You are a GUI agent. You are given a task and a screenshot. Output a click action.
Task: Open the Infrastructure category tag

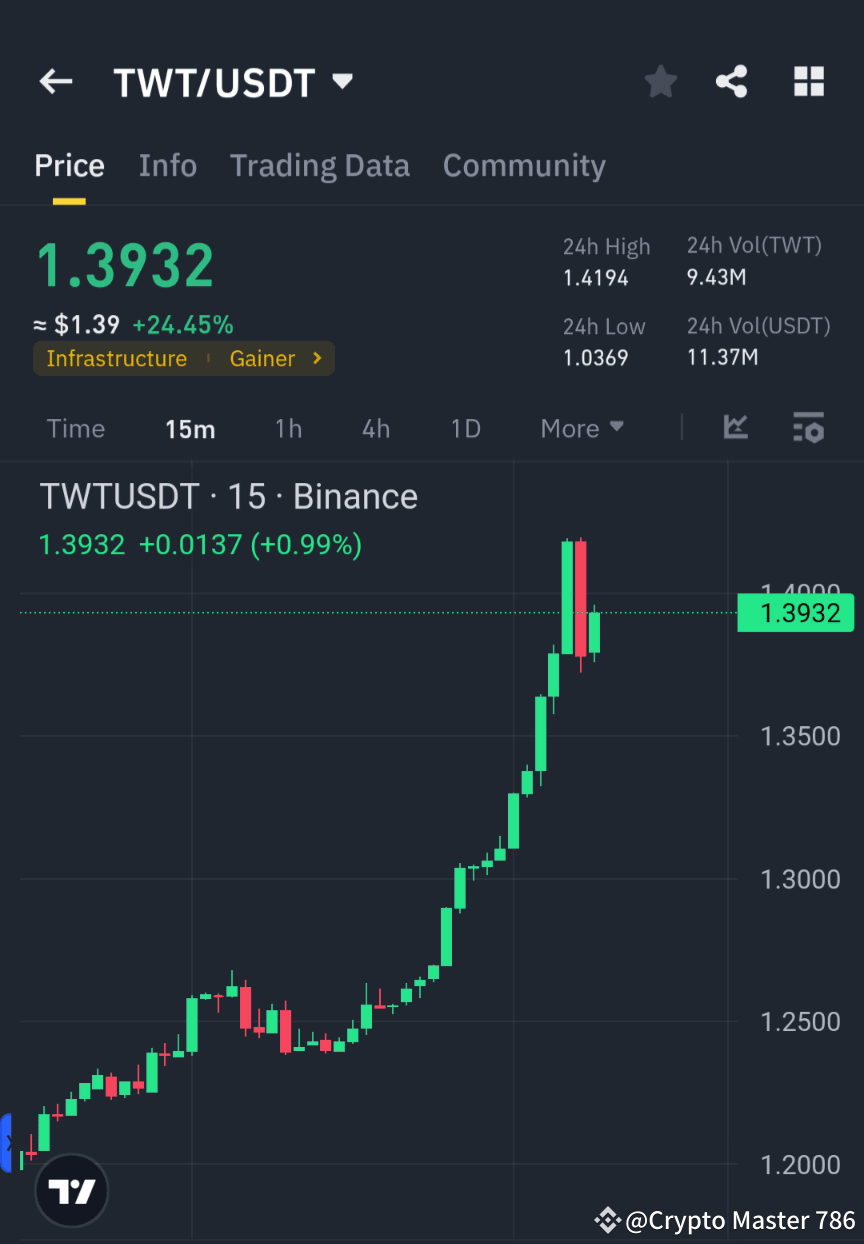(117, 358)
